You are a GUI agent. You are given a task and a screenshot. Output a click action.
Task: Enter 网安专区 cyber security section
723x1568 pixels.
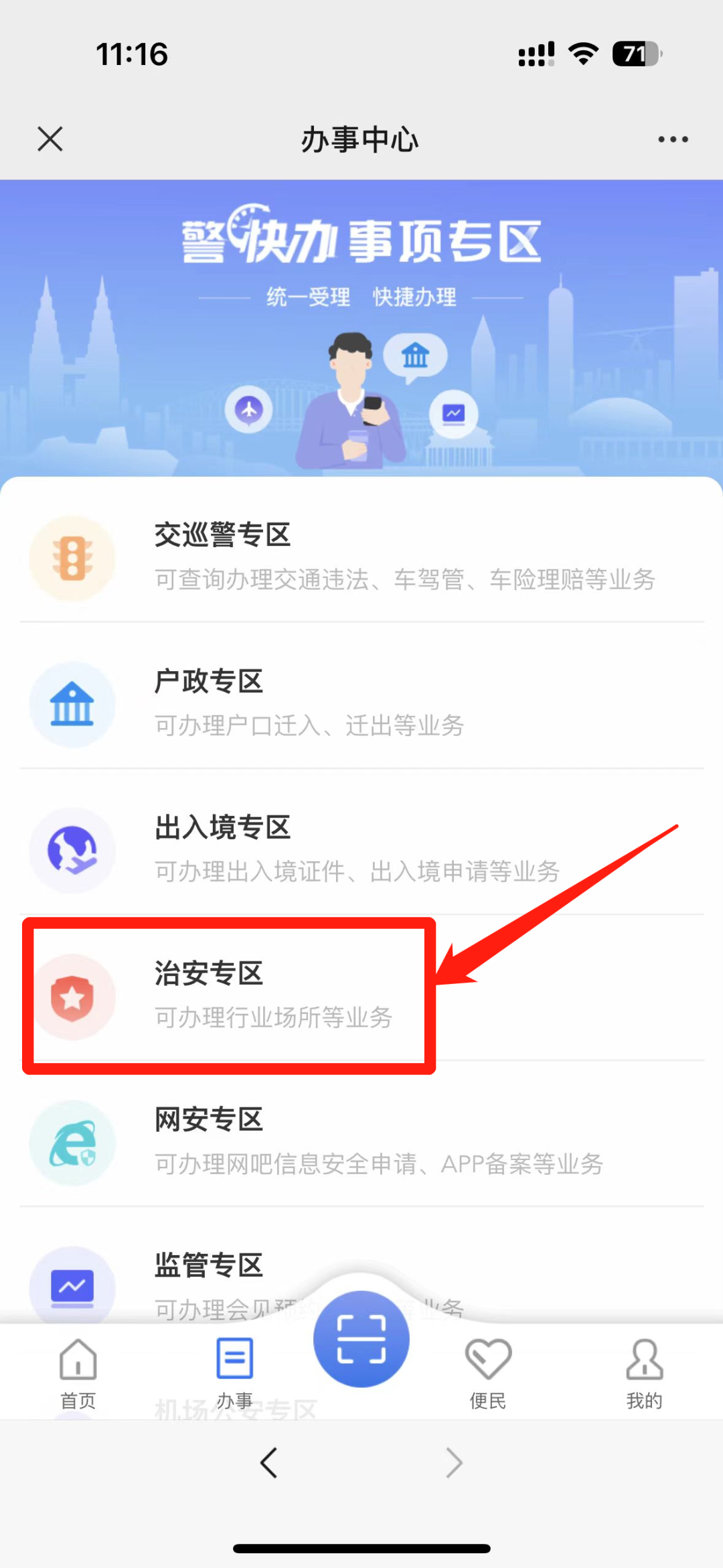(361, 1141)
